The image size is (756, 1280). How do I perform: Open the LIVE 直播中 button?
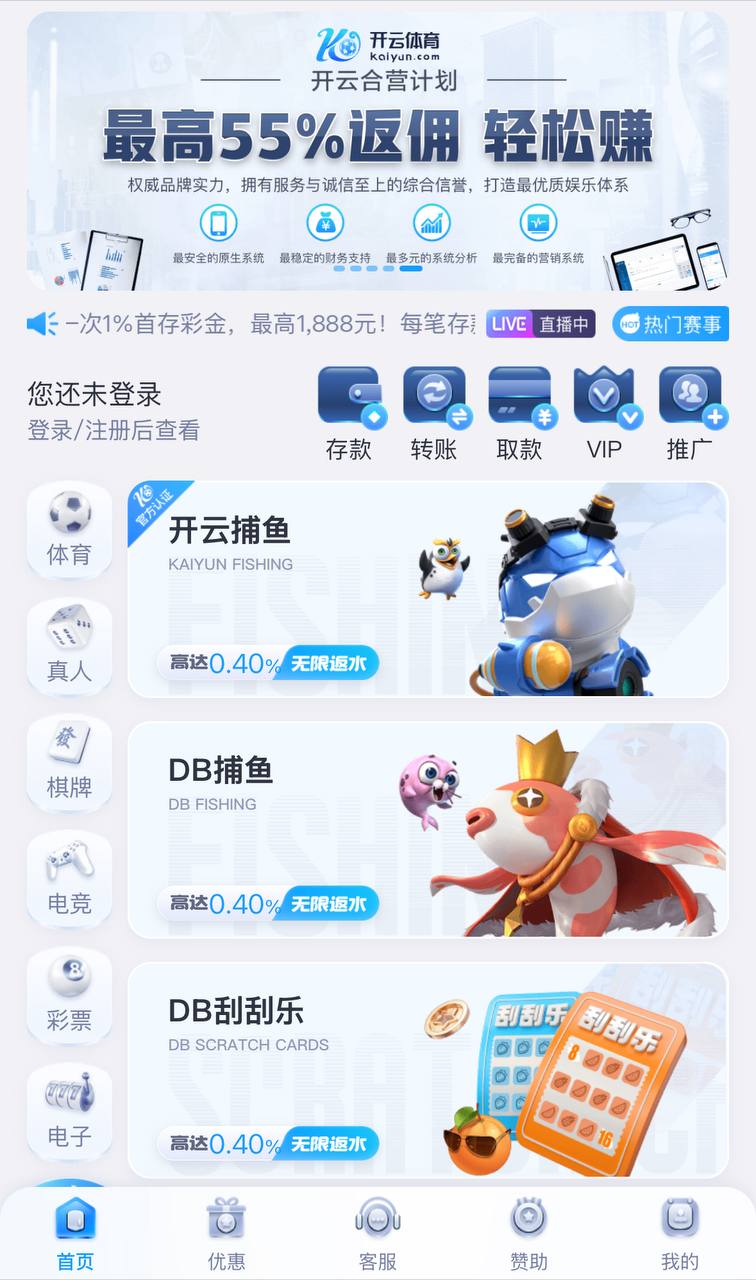point(540,324)
